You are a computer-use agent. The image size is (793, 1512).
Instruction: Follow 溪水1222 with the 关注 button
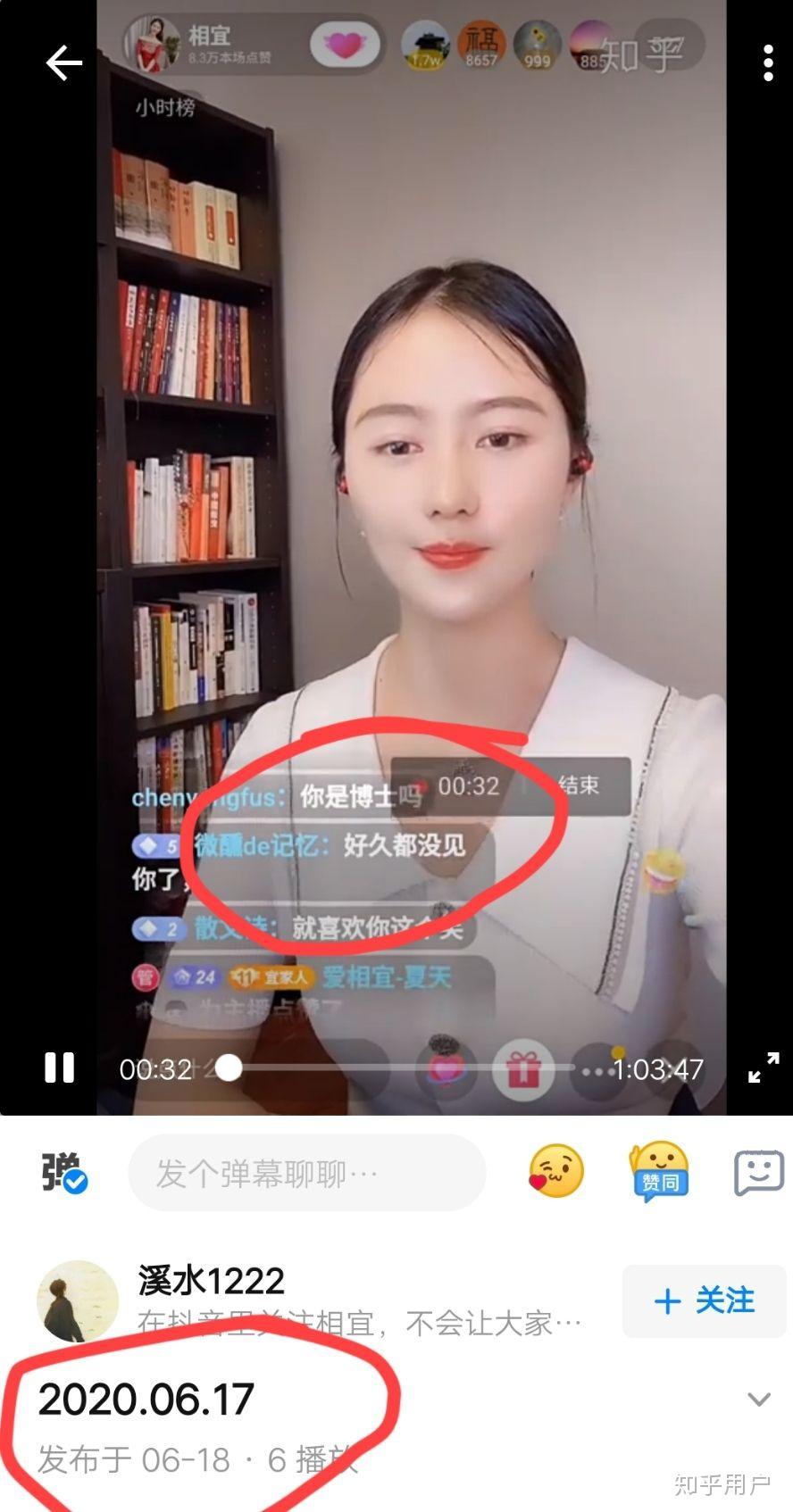(704, 1300)
